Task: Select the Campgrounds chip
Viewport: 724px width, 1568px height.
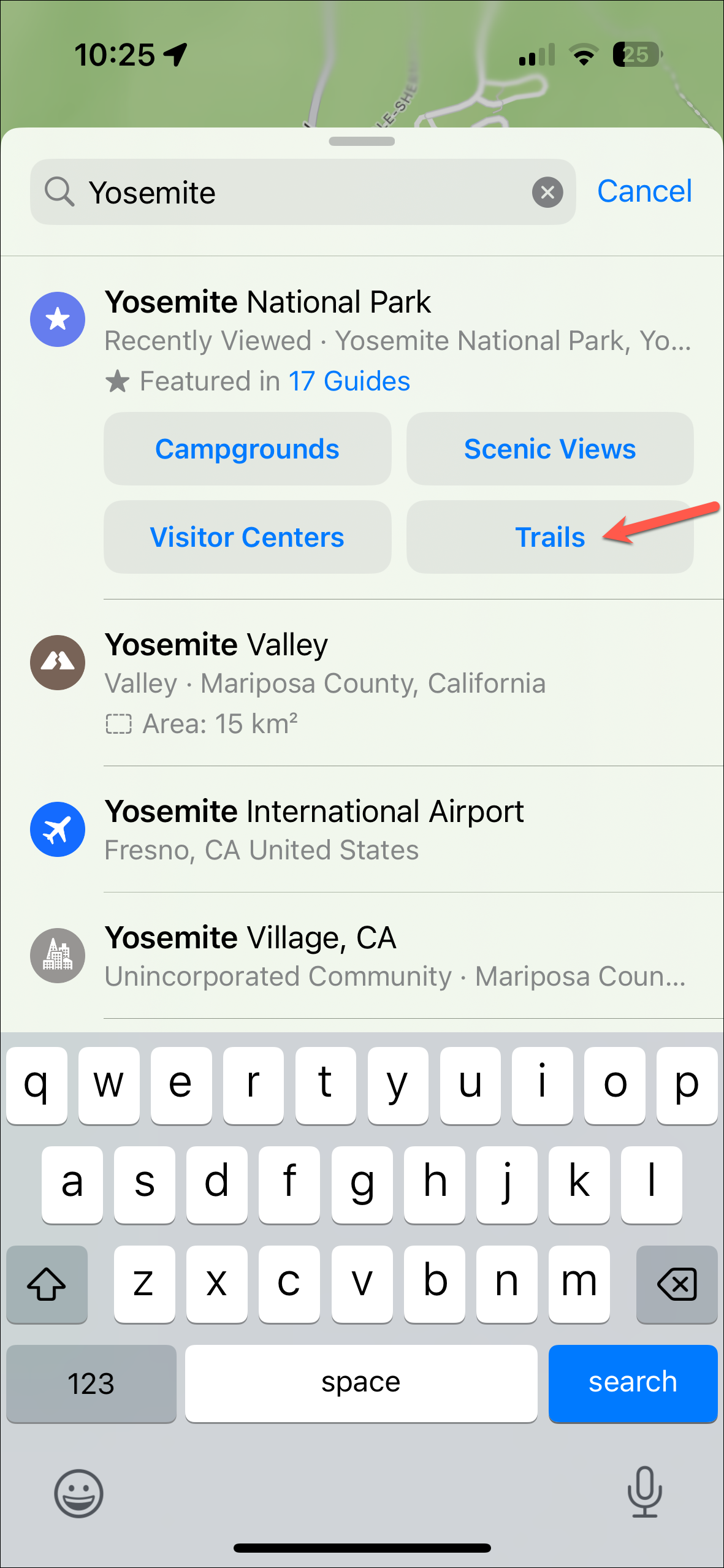Action: 247,449
